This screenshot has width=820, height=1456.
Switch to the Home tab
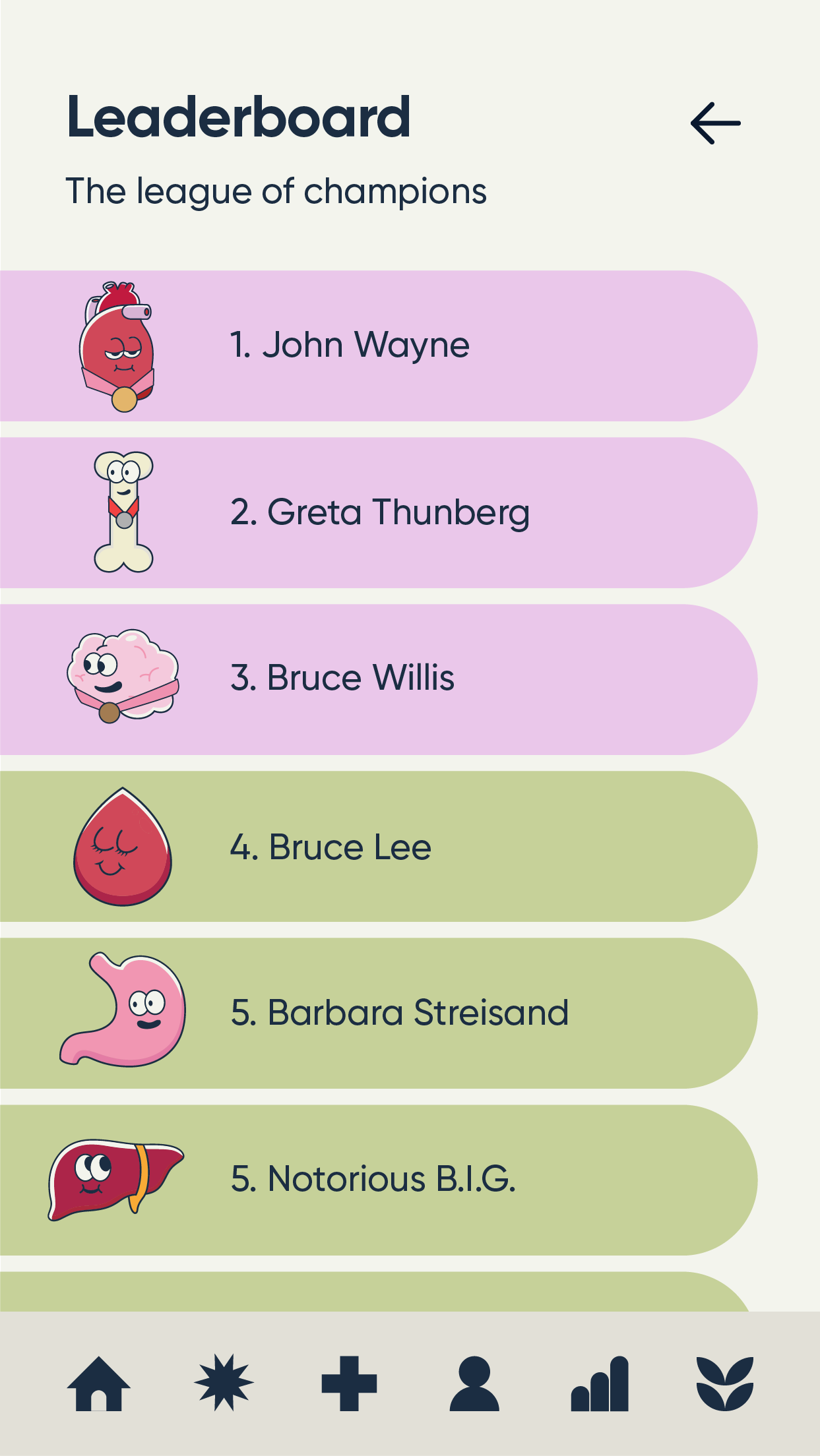[x=99, y=1383]
